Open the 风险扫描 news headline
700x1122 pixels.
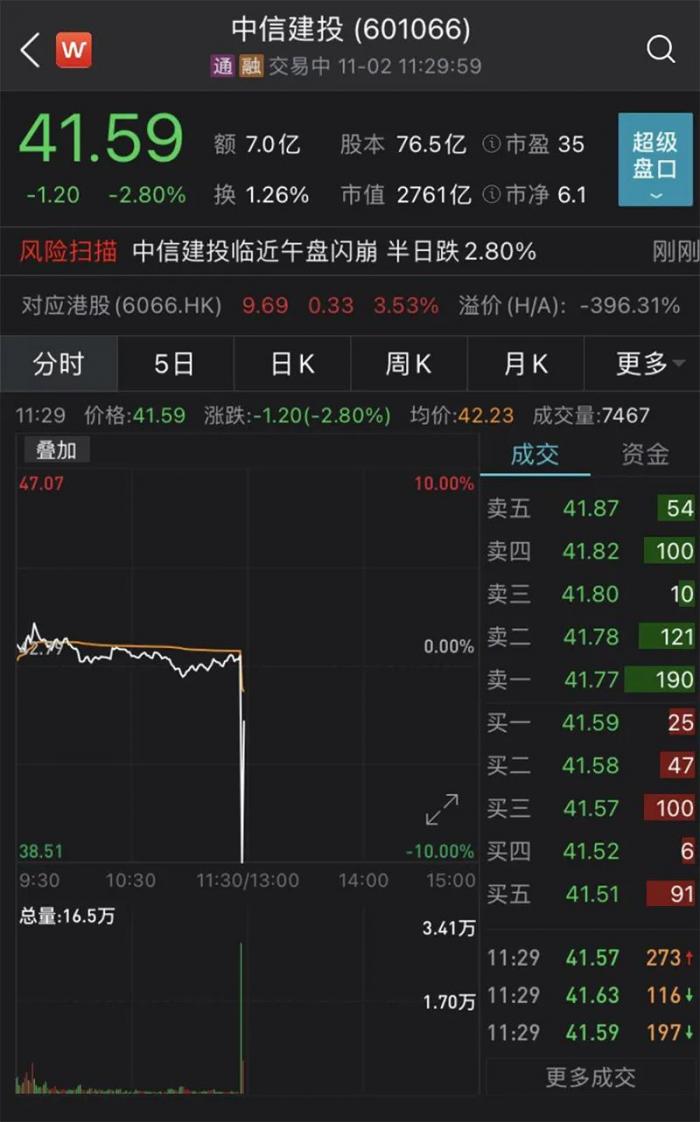[x=334, y=251]
